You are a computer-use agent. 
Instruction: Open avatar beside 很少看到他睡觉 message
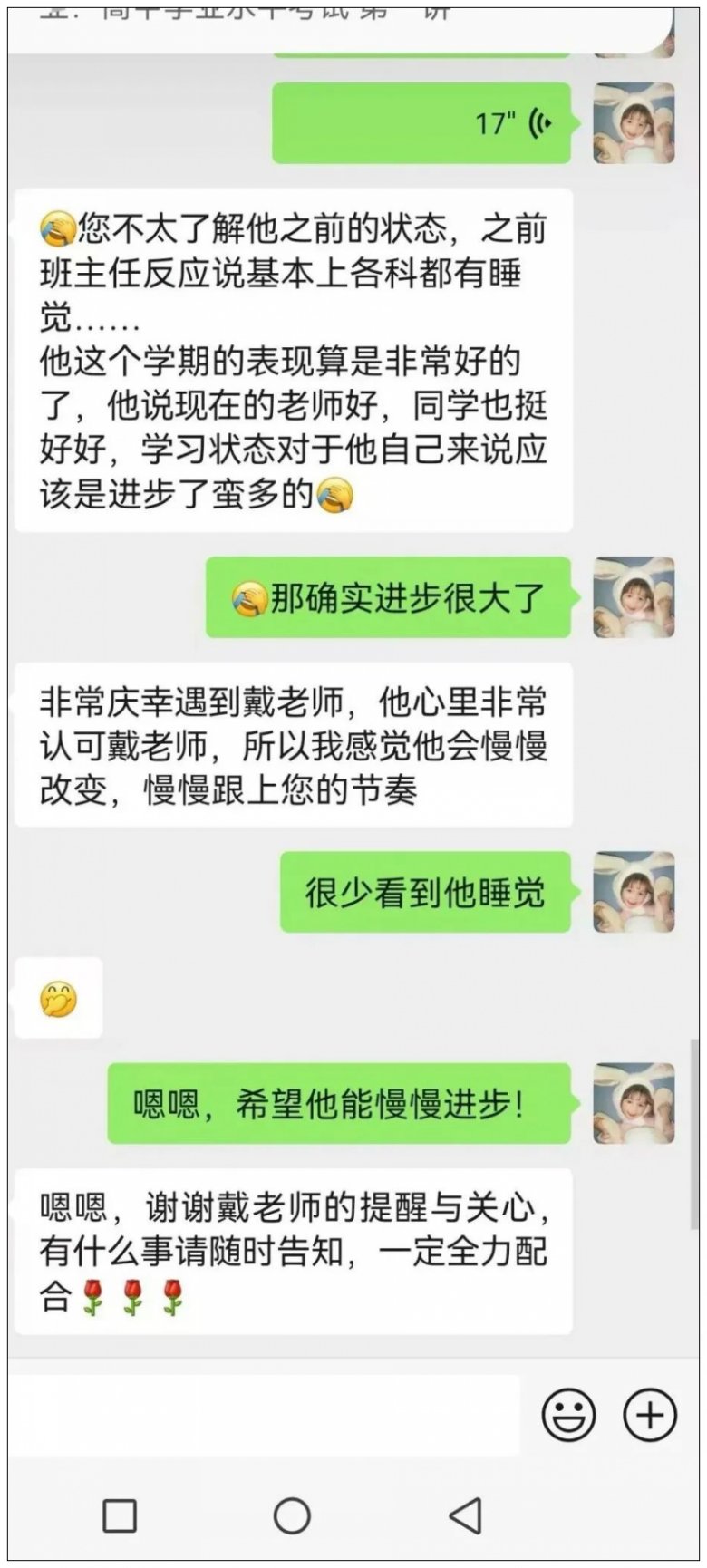(x=634, y=892)
